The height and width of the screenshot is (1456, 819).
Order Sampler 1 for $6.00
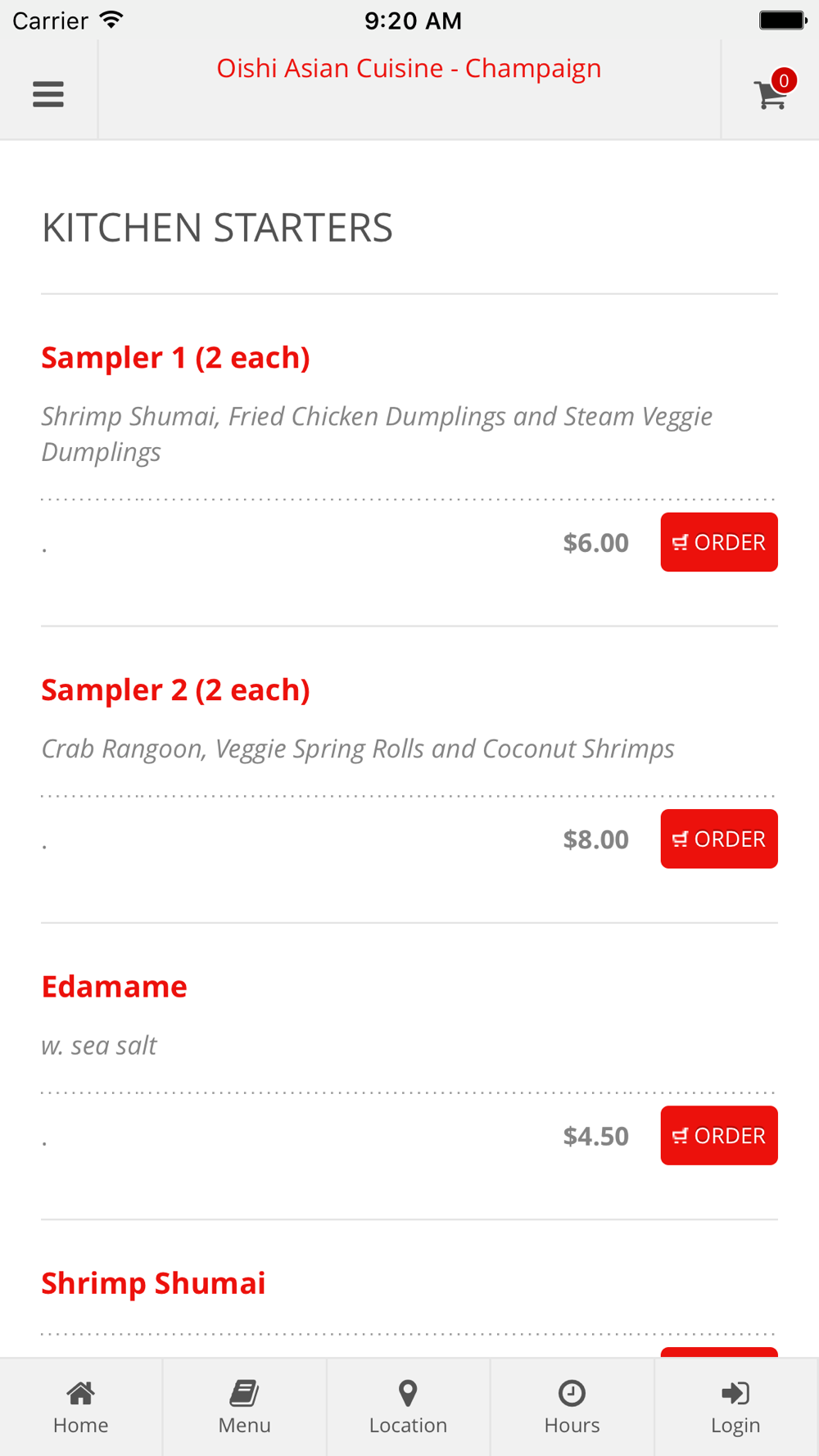(719, 542)
